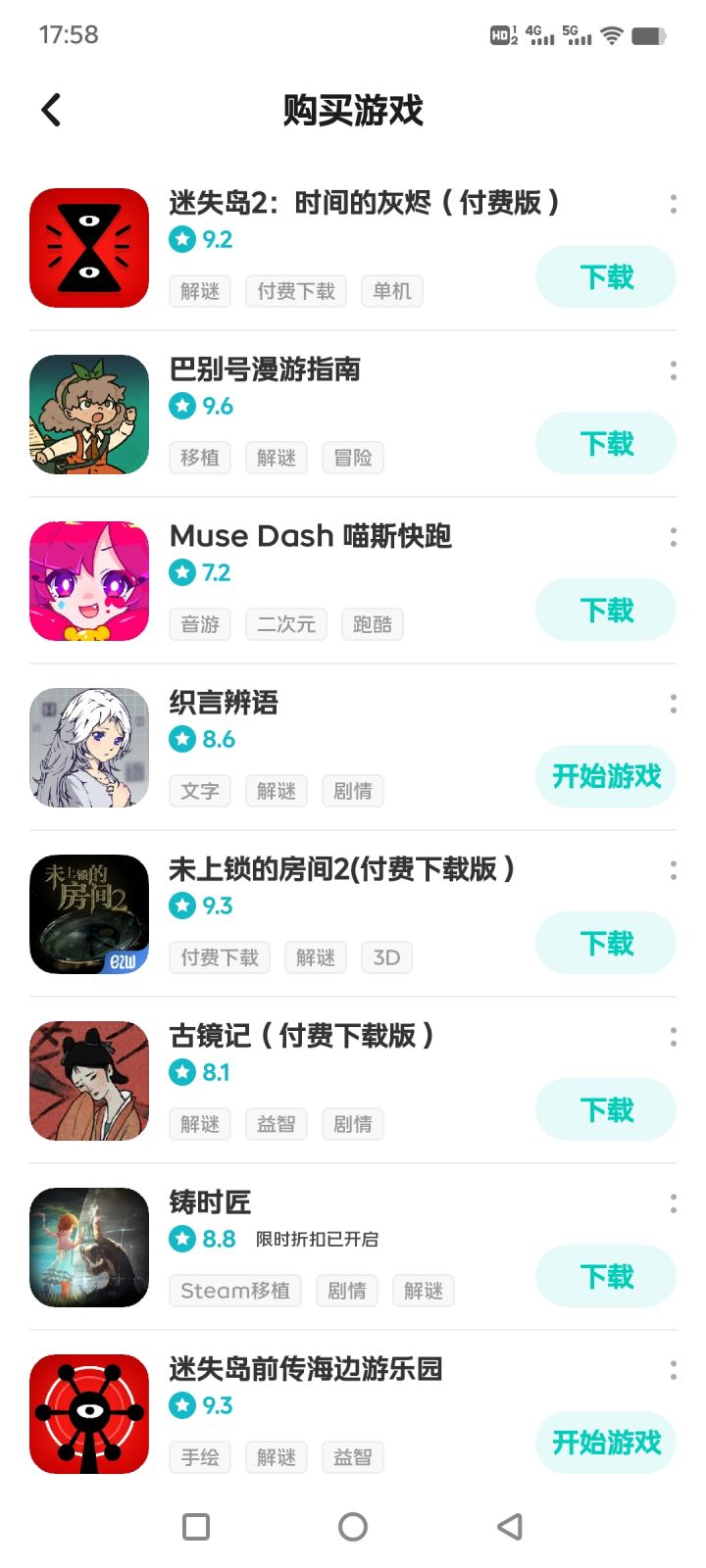Image resolution: width=706 pixels, height=1568 pixels.
Task: Open the 织言辨语 game icon
Action: (x=88, y=747)
